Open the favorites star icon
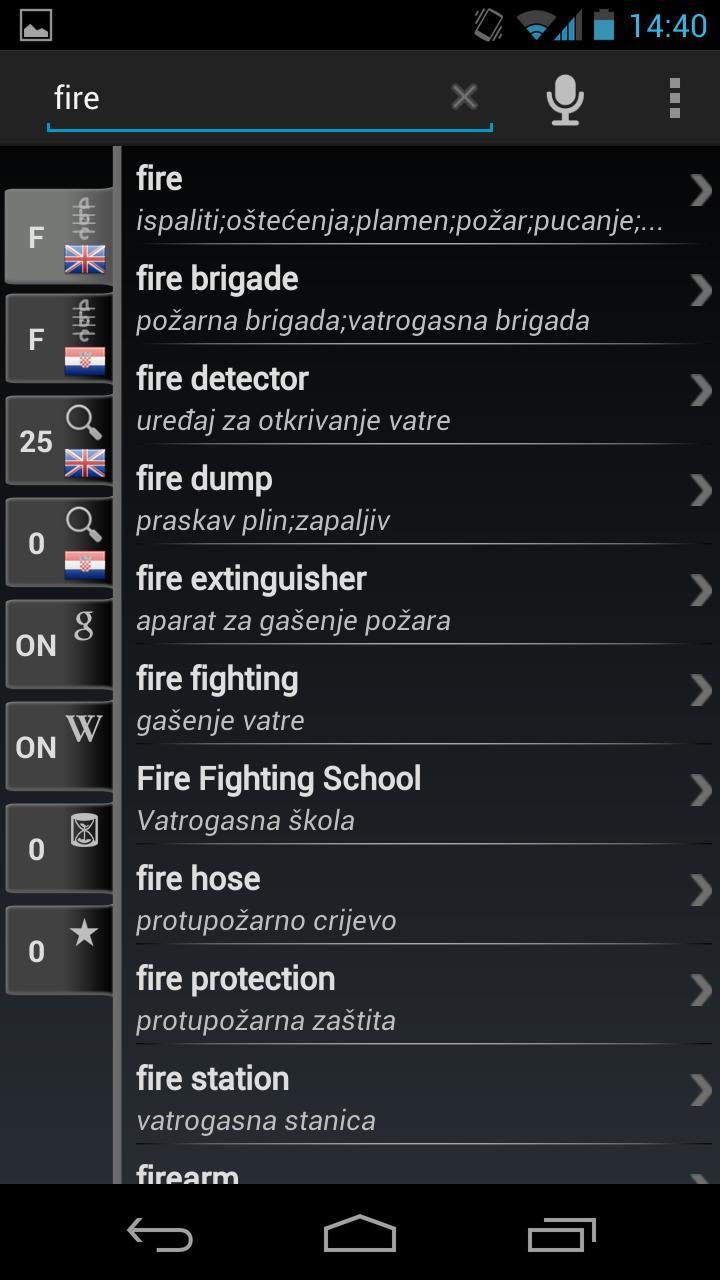This screenshot has height=1280, width=720. click(57, 948)
